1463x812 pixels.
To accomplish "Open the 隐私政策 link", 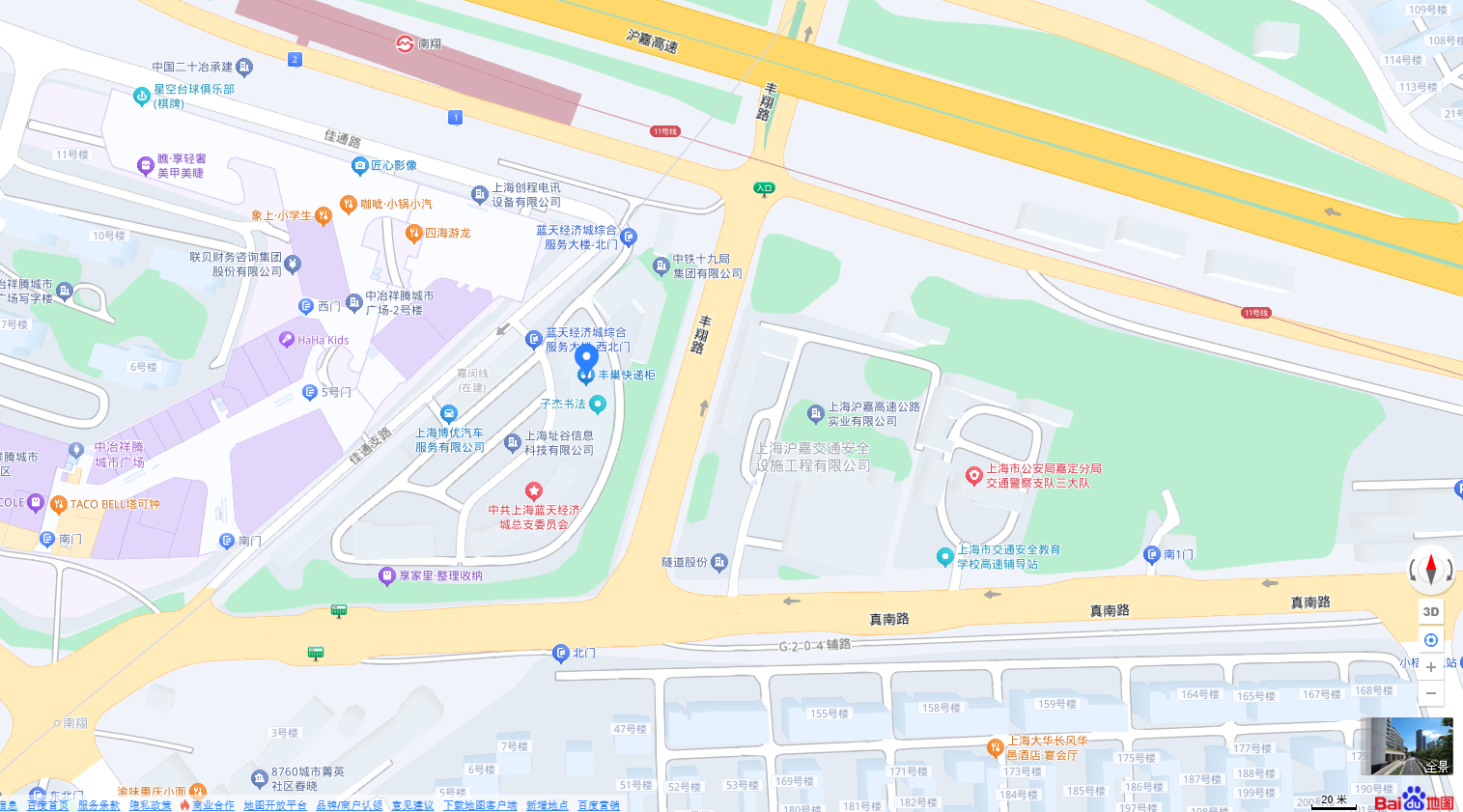I will pyautogui.click(x=151, y=805).
